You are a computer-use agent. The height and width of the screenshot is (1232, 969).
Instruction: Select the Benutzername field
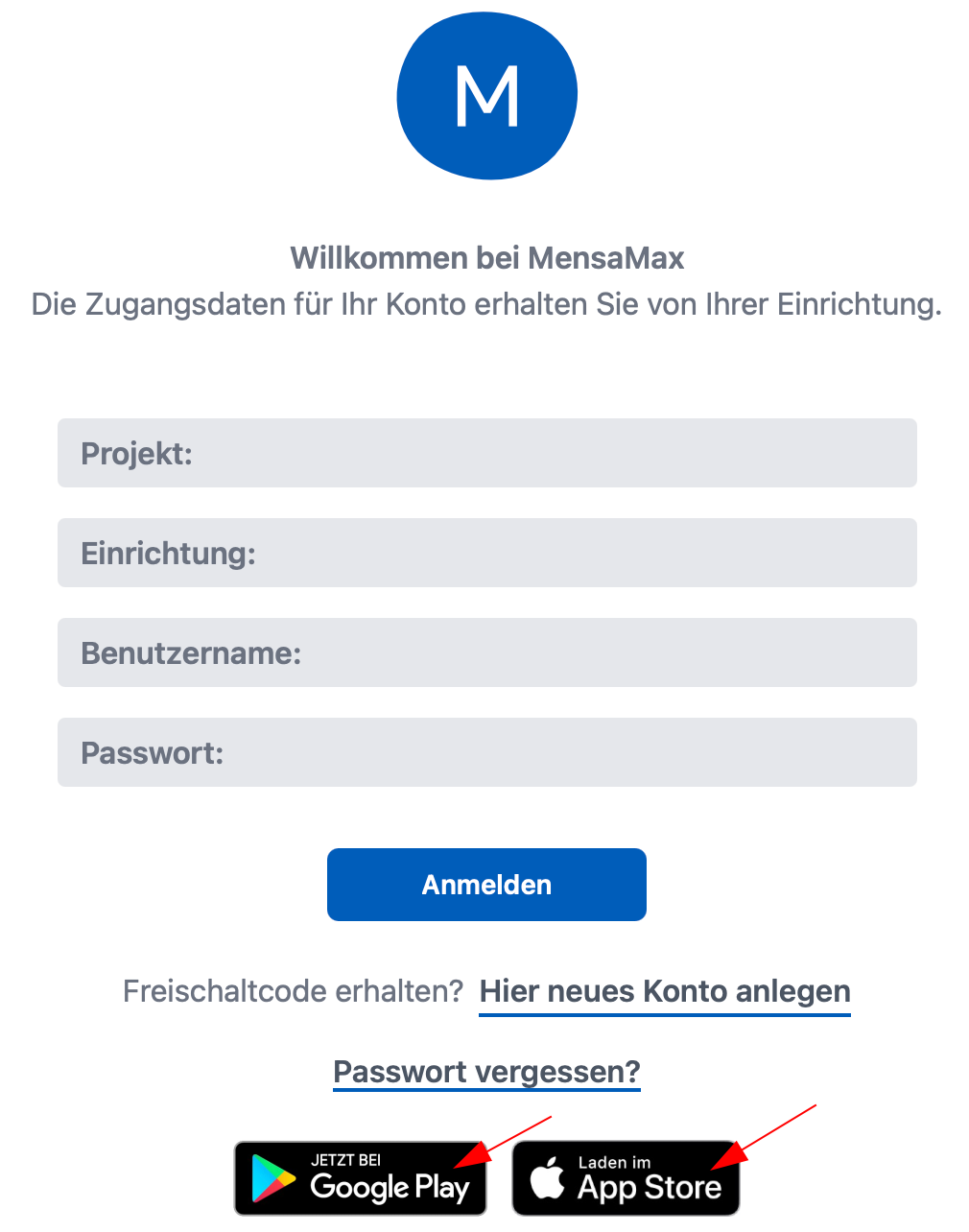click(486, 652)
